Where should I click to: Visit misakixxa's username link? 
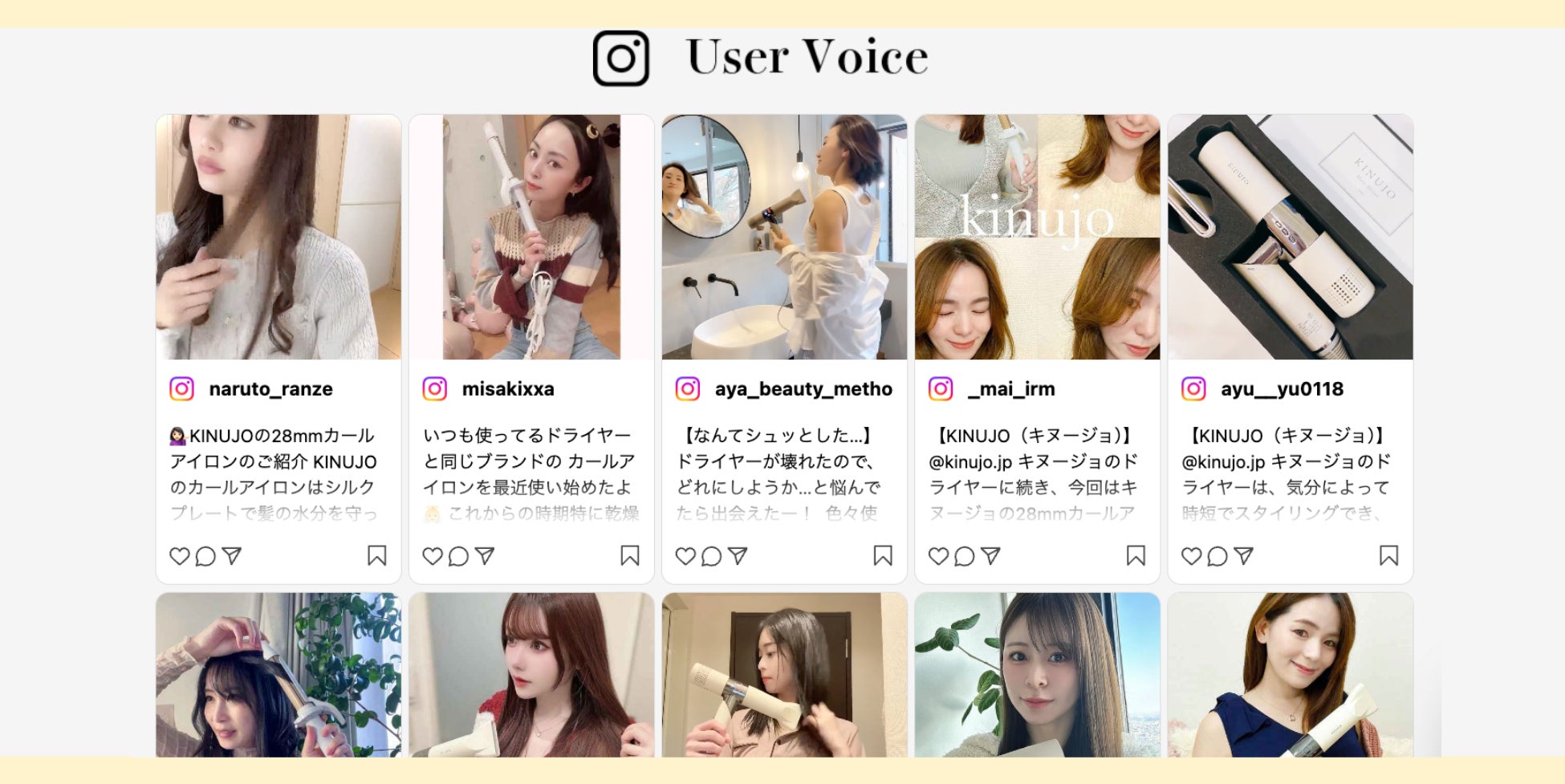pos(507,389)
